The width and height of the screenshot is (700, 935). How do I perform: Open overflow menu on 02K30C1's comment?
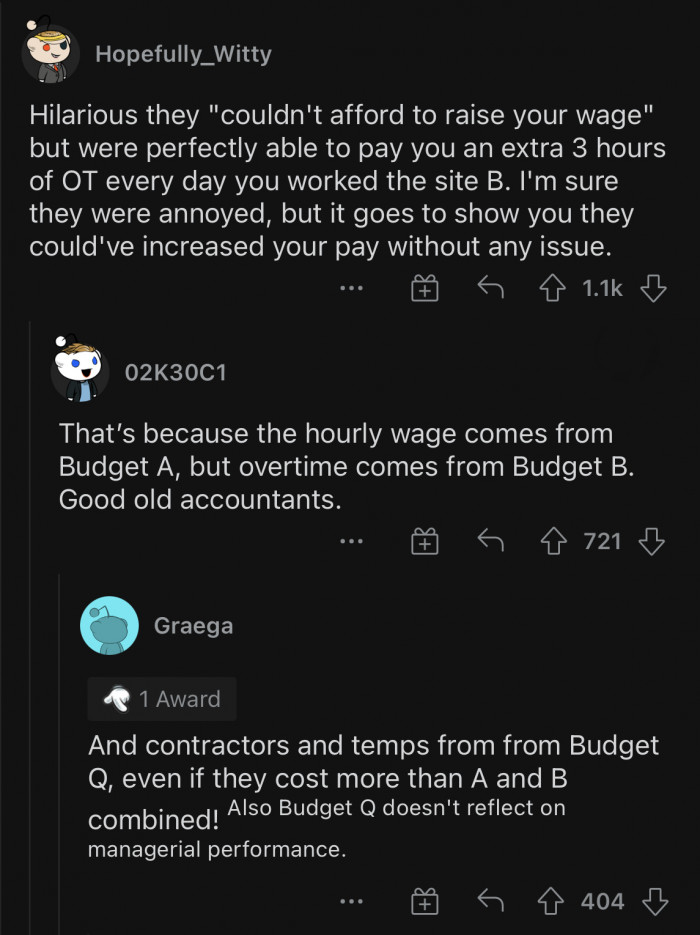[350, 542]
